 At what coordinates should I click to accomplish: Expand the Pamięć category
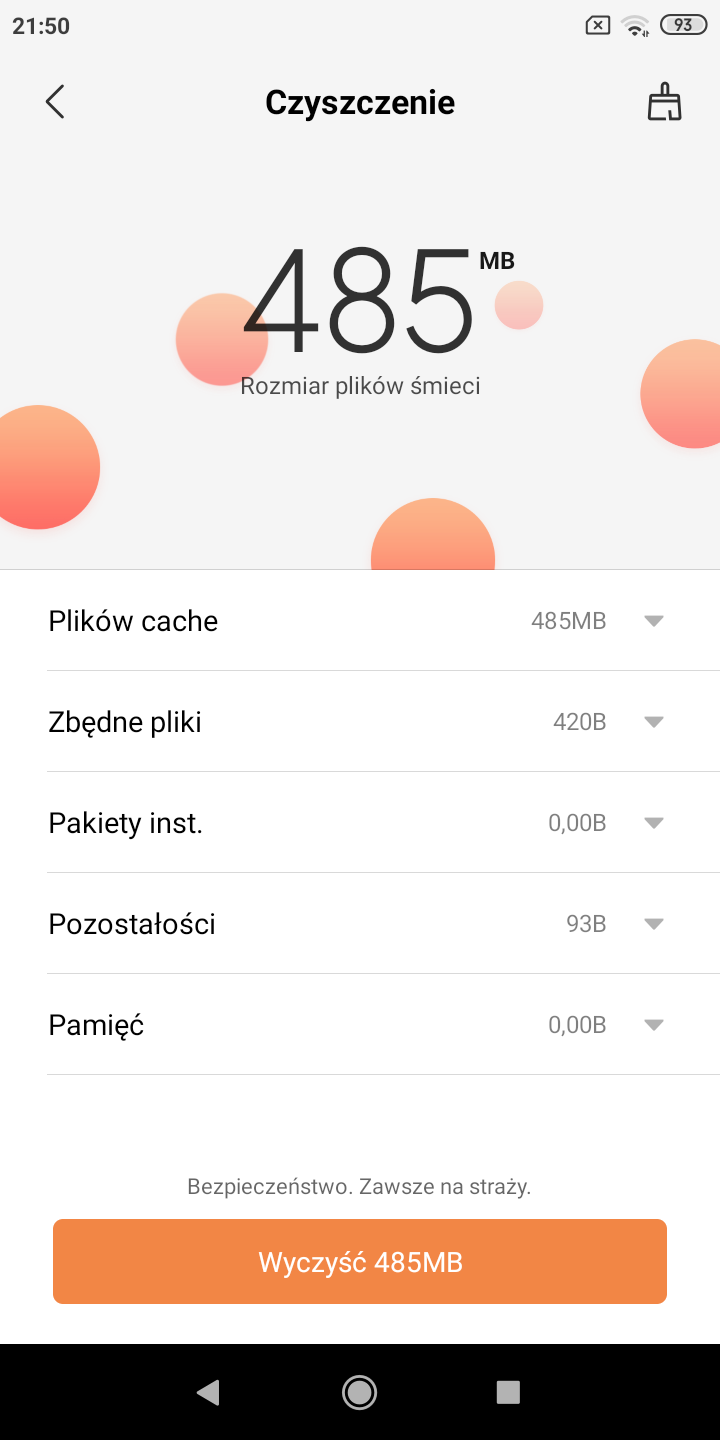click(x=653, y=1024)
